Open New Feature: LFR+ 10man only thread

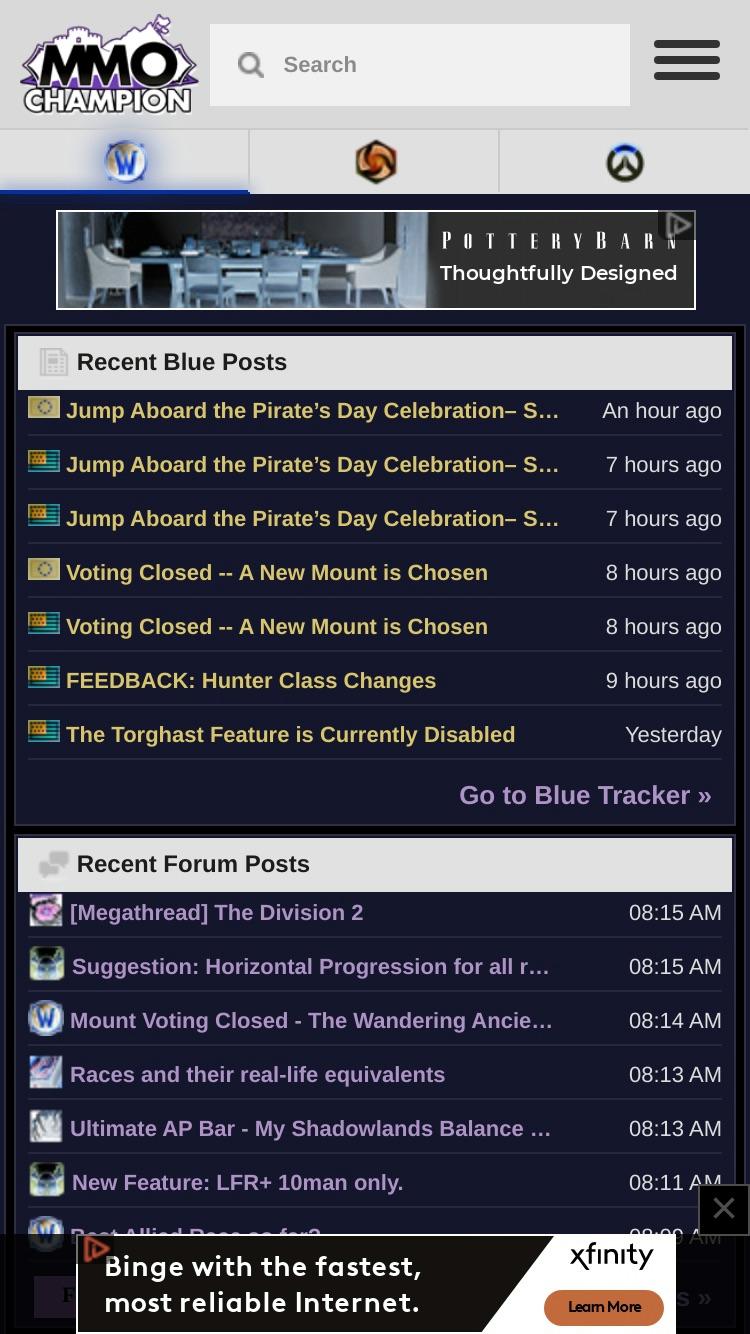coord(237,1182)
